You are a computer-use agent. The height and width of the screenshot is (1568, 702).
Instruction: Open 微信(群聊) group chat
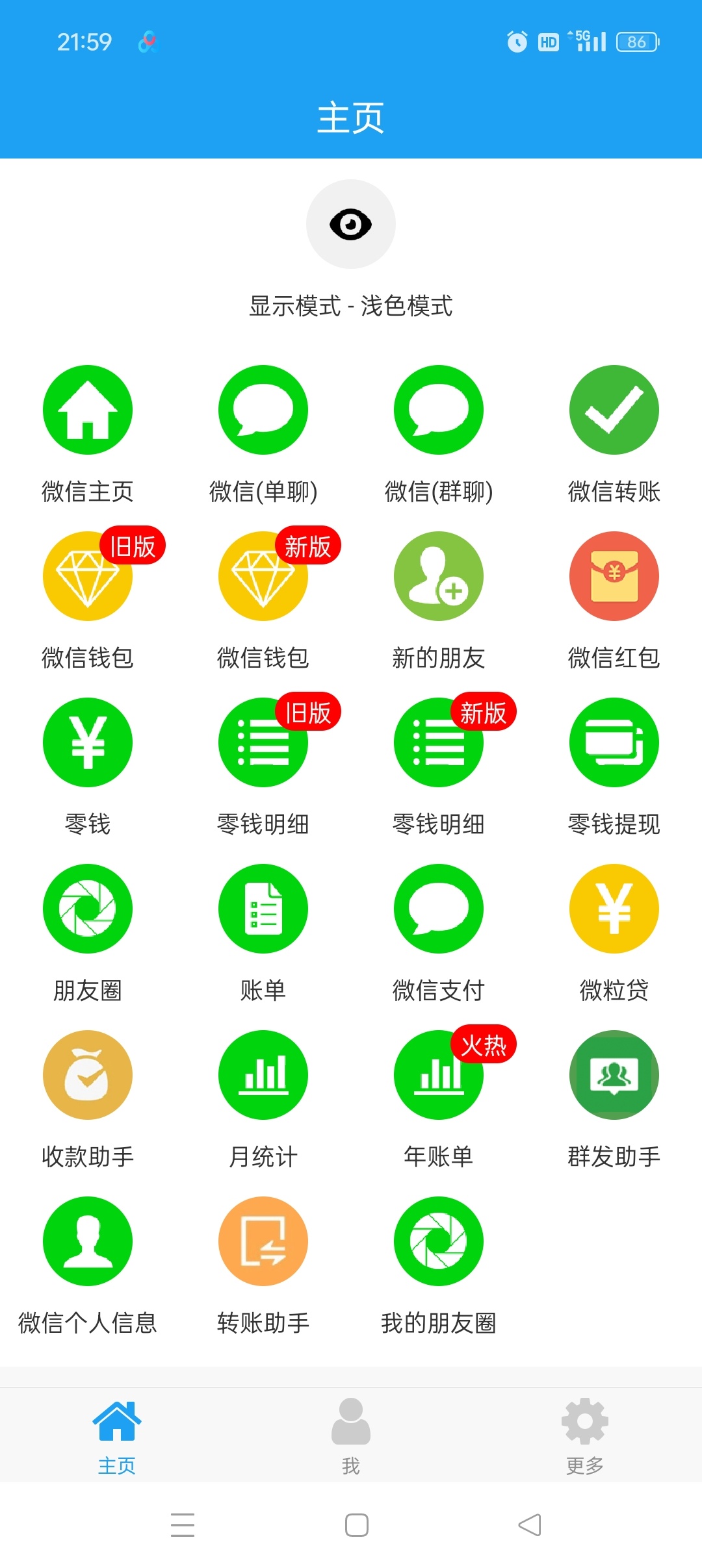coord(439,410)
